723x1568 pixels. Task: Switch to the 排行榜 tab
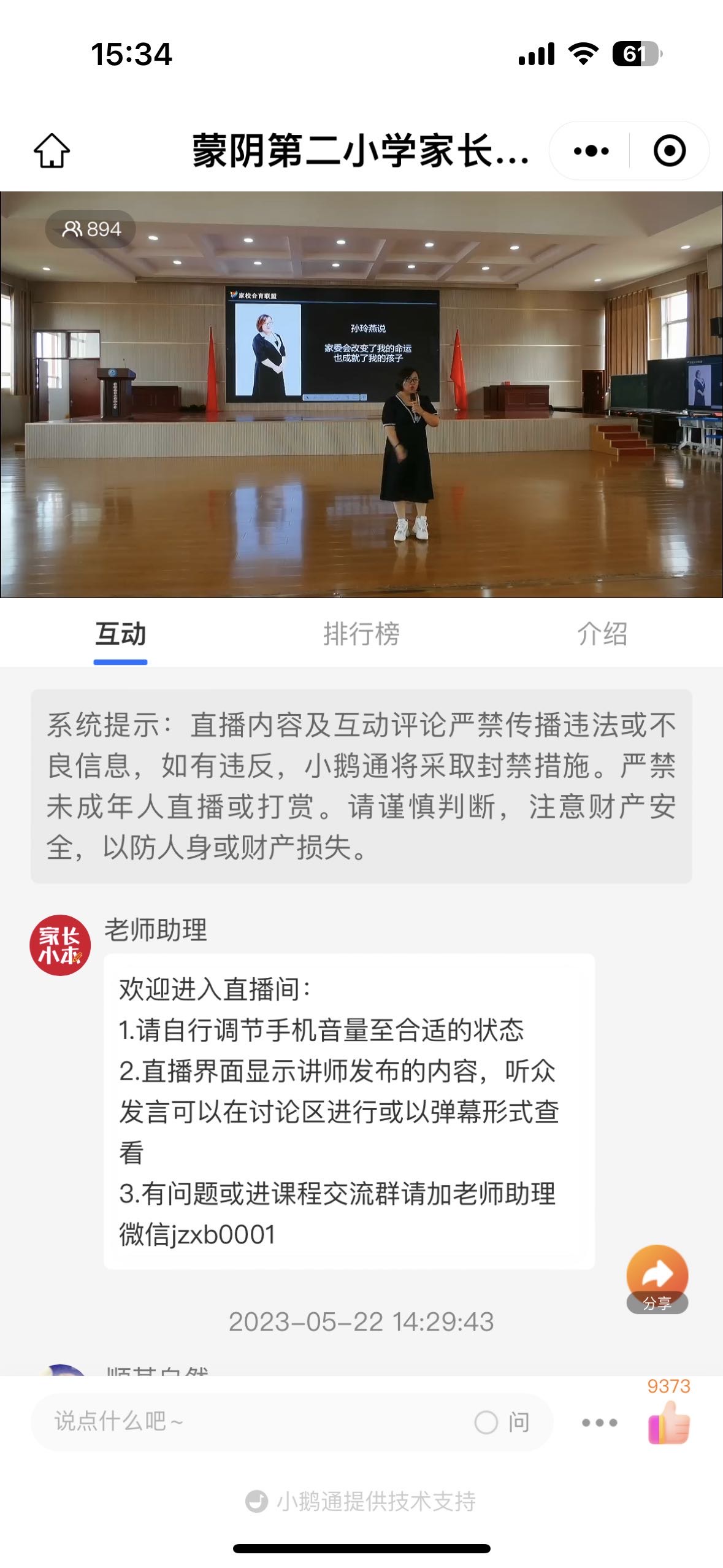click(x=361, y=634)
